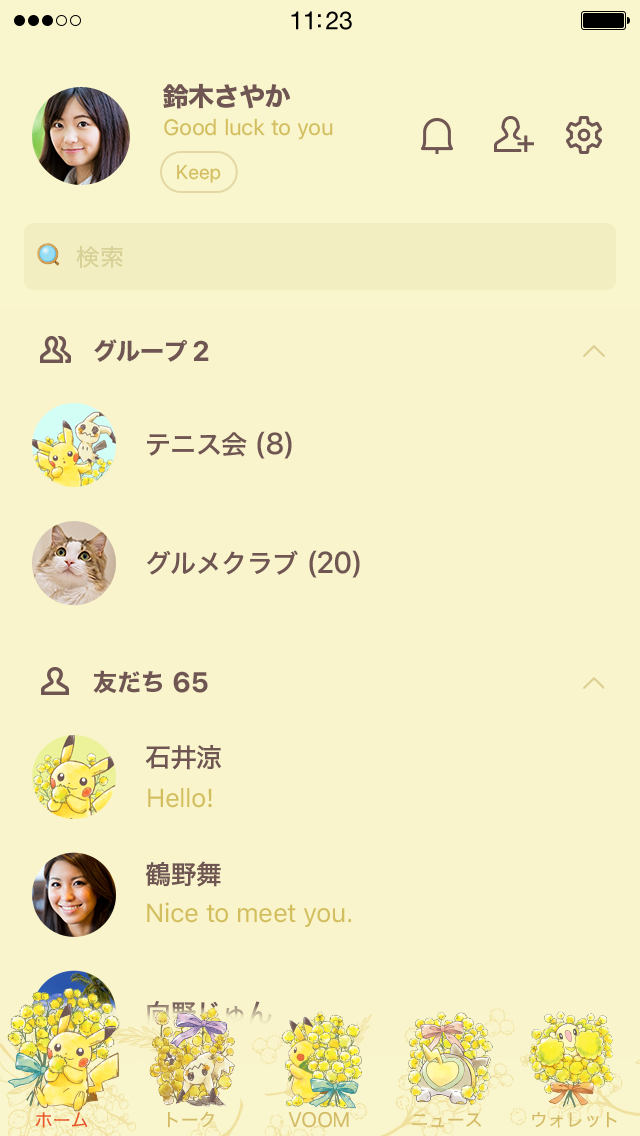Open the notifications bell
Screen dimensions: 640x1136
pyautogui.click(x=437, y=136)
